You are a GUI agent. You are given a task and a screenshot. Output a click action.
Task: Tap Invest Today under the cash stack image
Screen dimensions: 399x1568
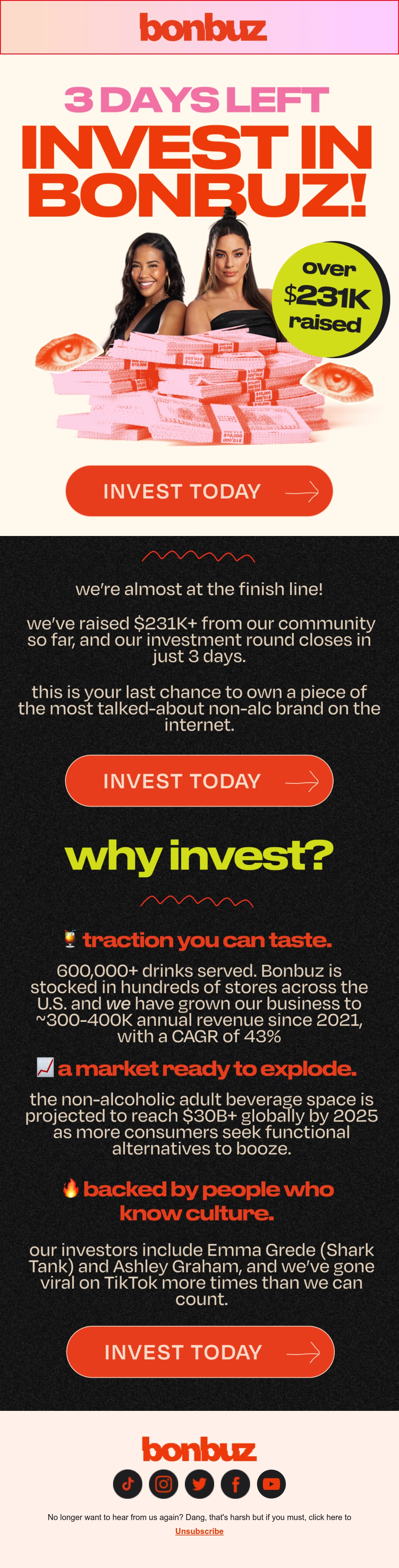coord(199,491)
